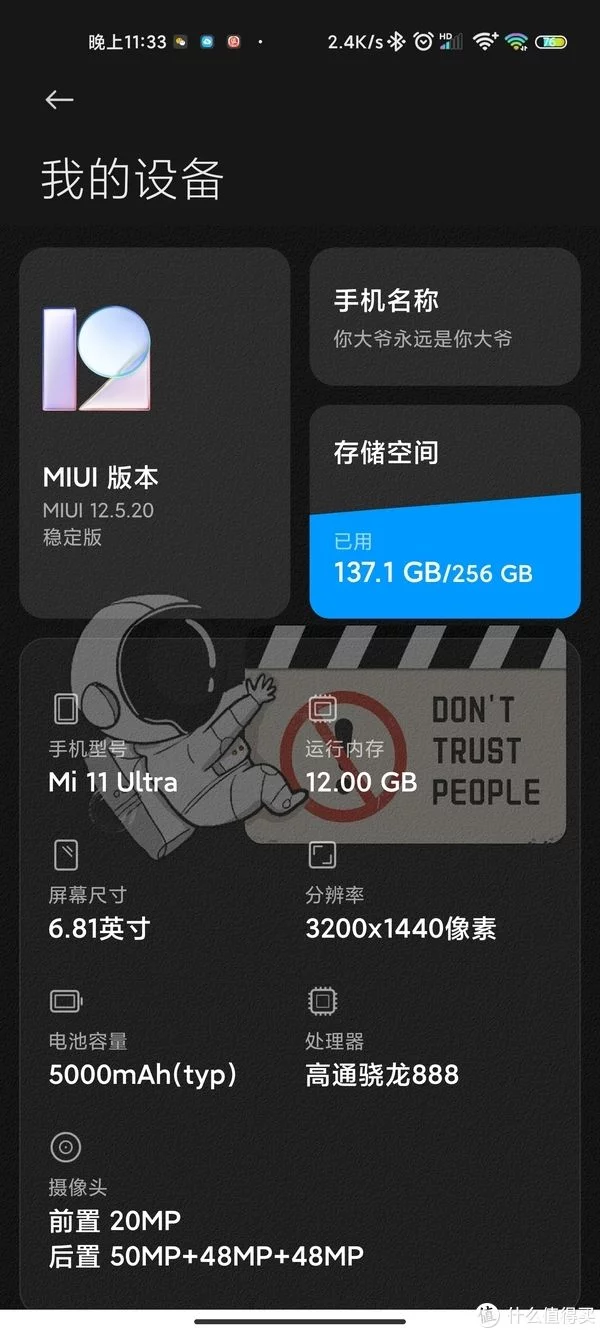Open the MIUI 版本 card
Viewport: 600px width, 1333px height.
coord(155,432)
